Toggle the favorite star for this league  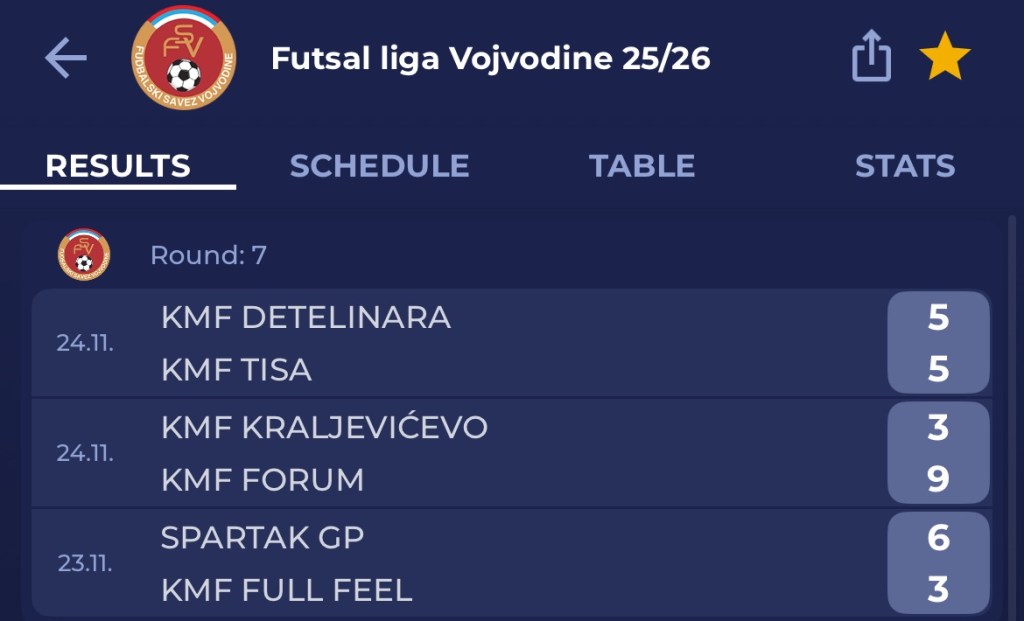tap(944, 58)
